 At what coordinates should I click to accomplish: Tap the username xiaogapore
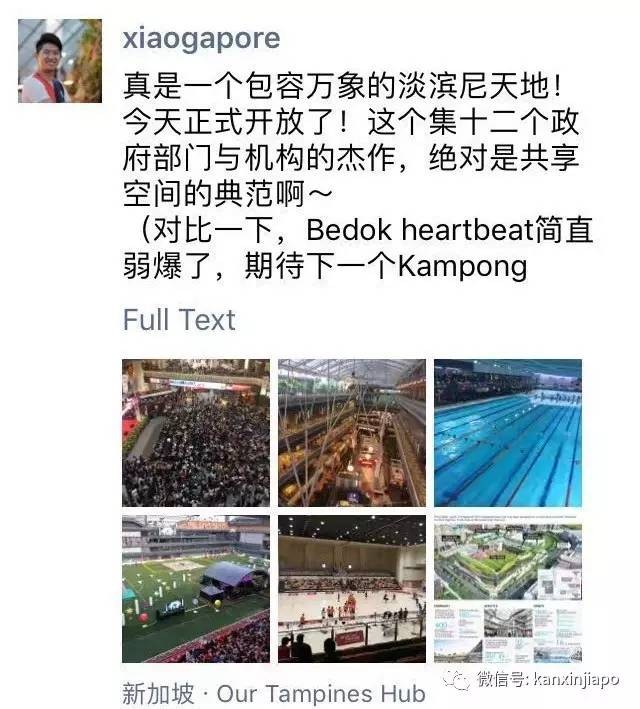(200, 38)
